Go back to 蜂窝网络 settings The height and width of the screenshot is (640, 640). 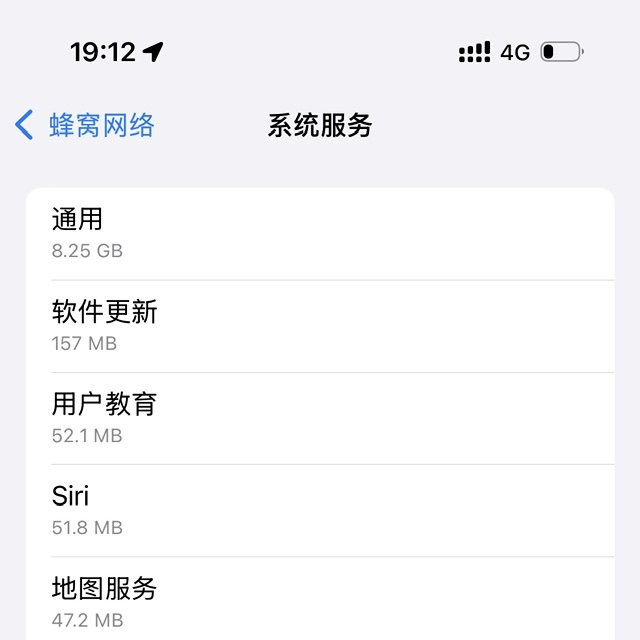click(x=85, y=125)
